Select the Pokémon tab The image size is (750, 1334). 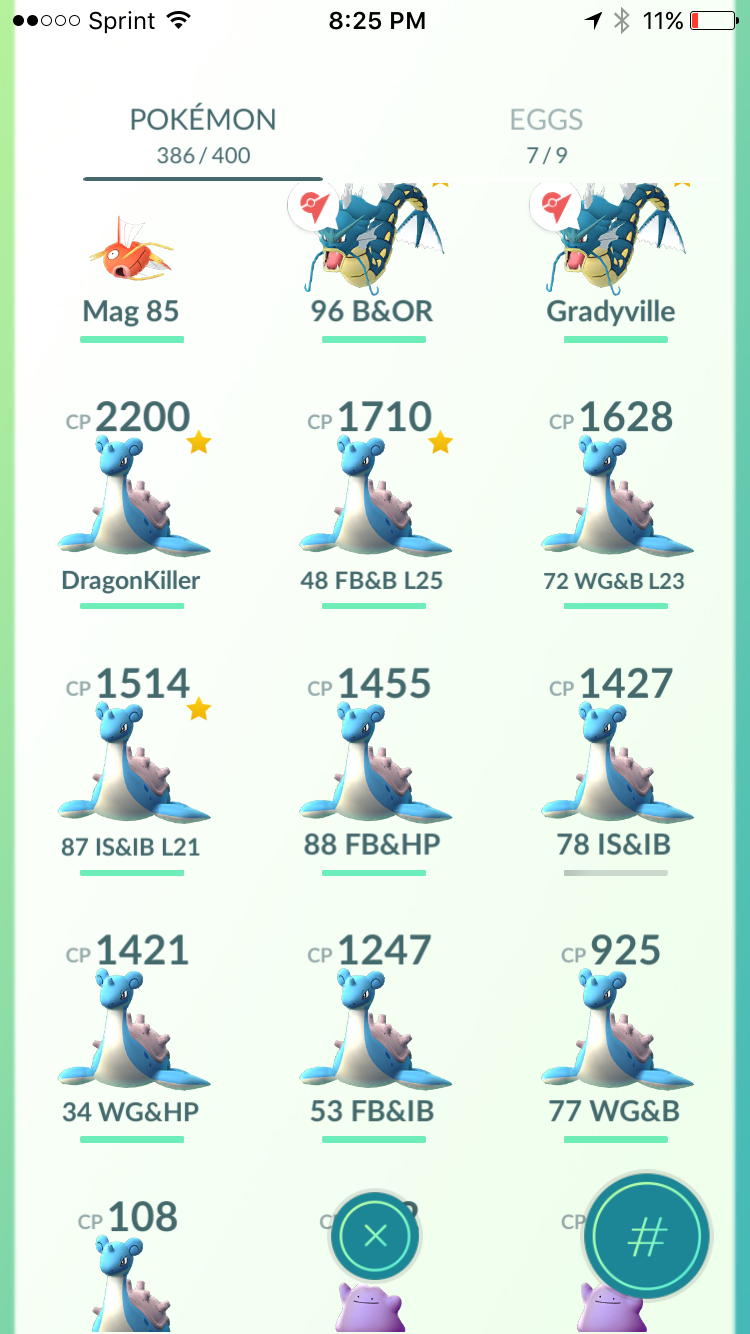pyautogui.click(x=203, y=136)
